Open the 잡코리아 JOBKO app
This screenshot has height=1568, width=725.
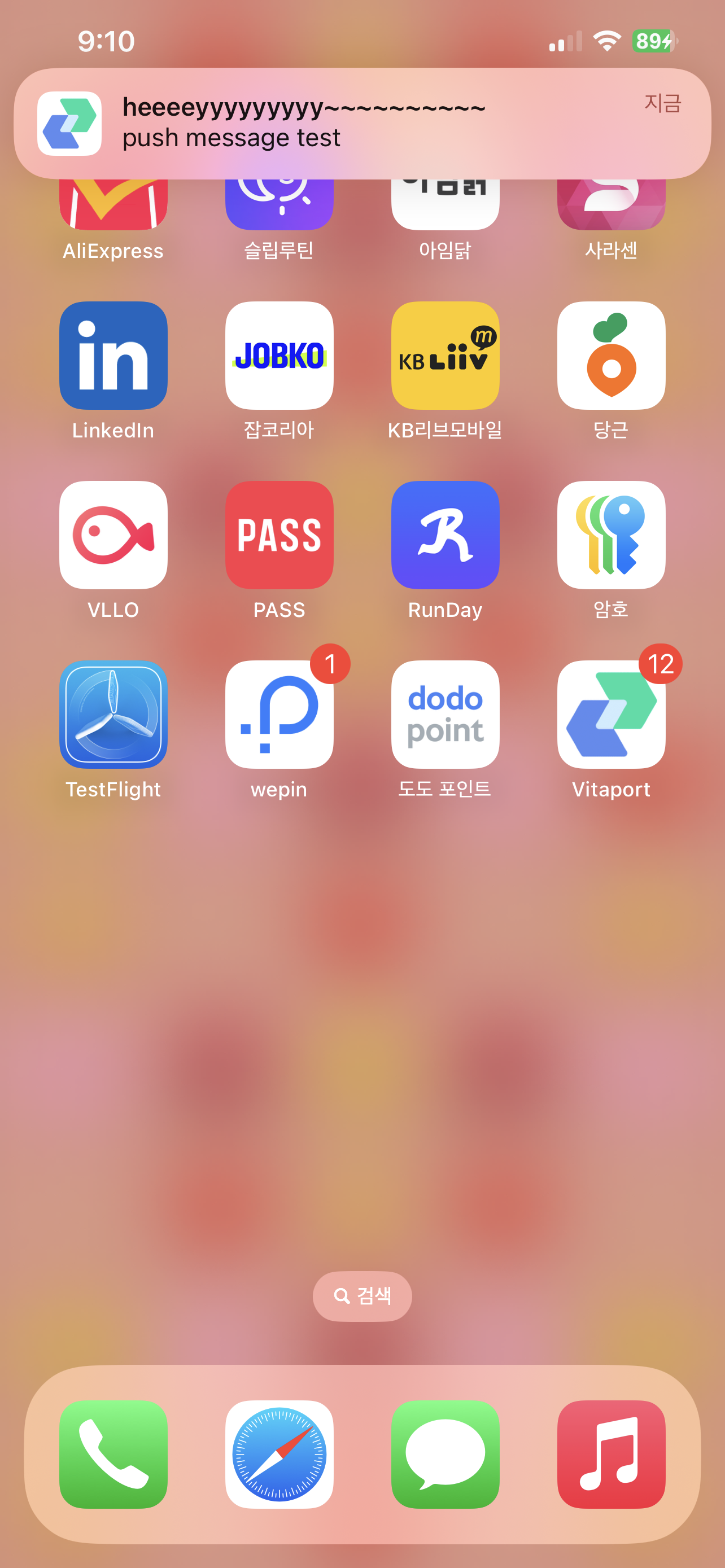click(279, 356)
